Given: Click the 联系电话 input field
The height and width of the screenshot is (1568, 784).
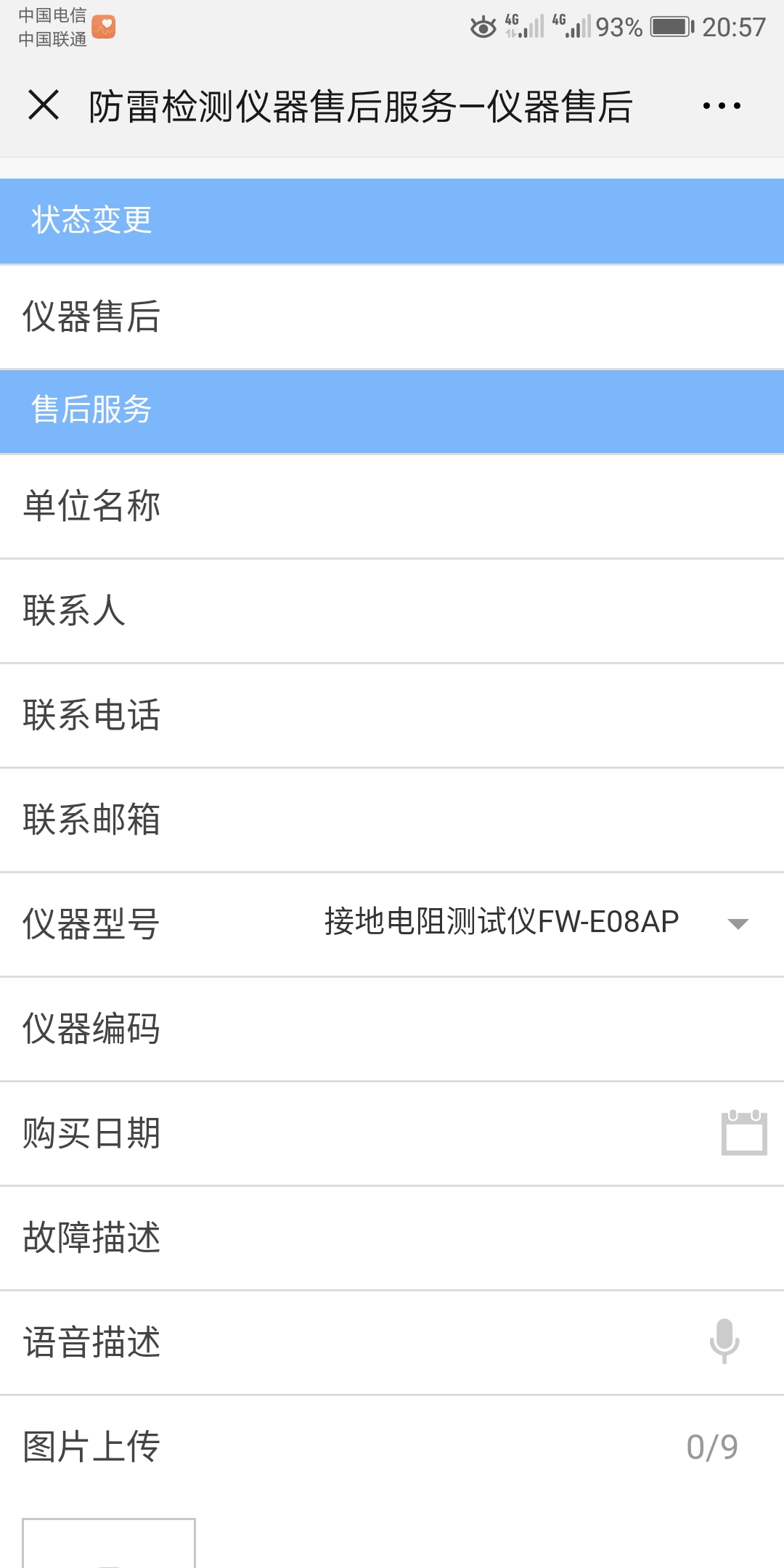Looking at the screenshot, I should point(363,716).
